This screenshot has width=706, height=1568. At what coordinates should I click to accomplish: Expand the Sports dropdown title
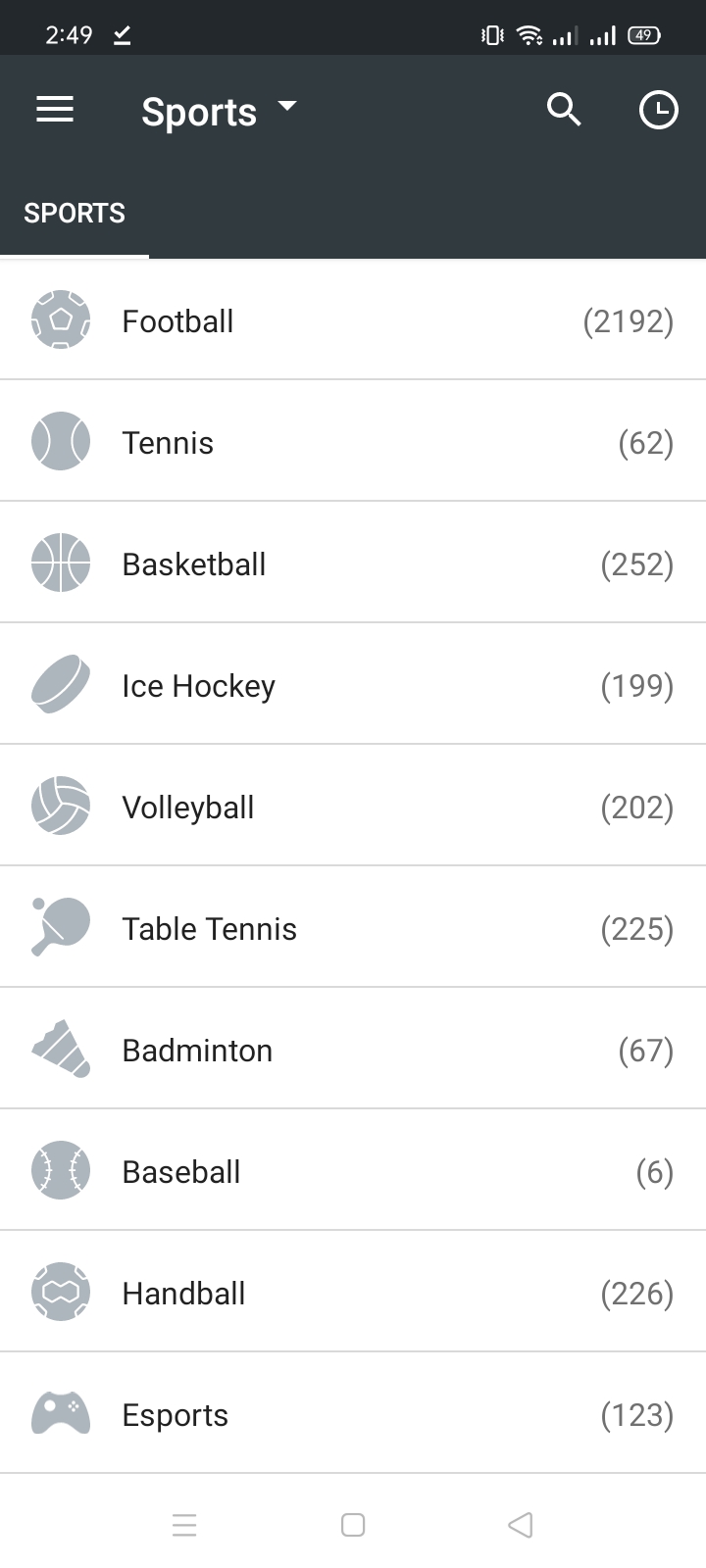(218, 111)
